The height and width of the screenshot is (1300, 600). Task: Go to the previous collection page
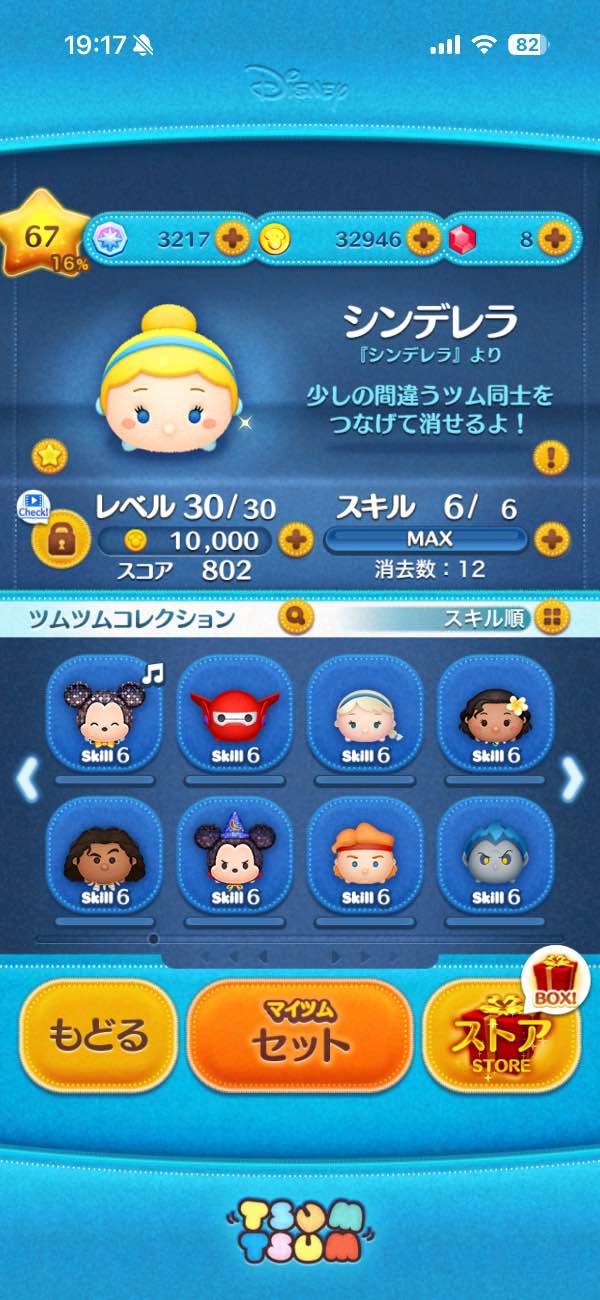(27, 779)
